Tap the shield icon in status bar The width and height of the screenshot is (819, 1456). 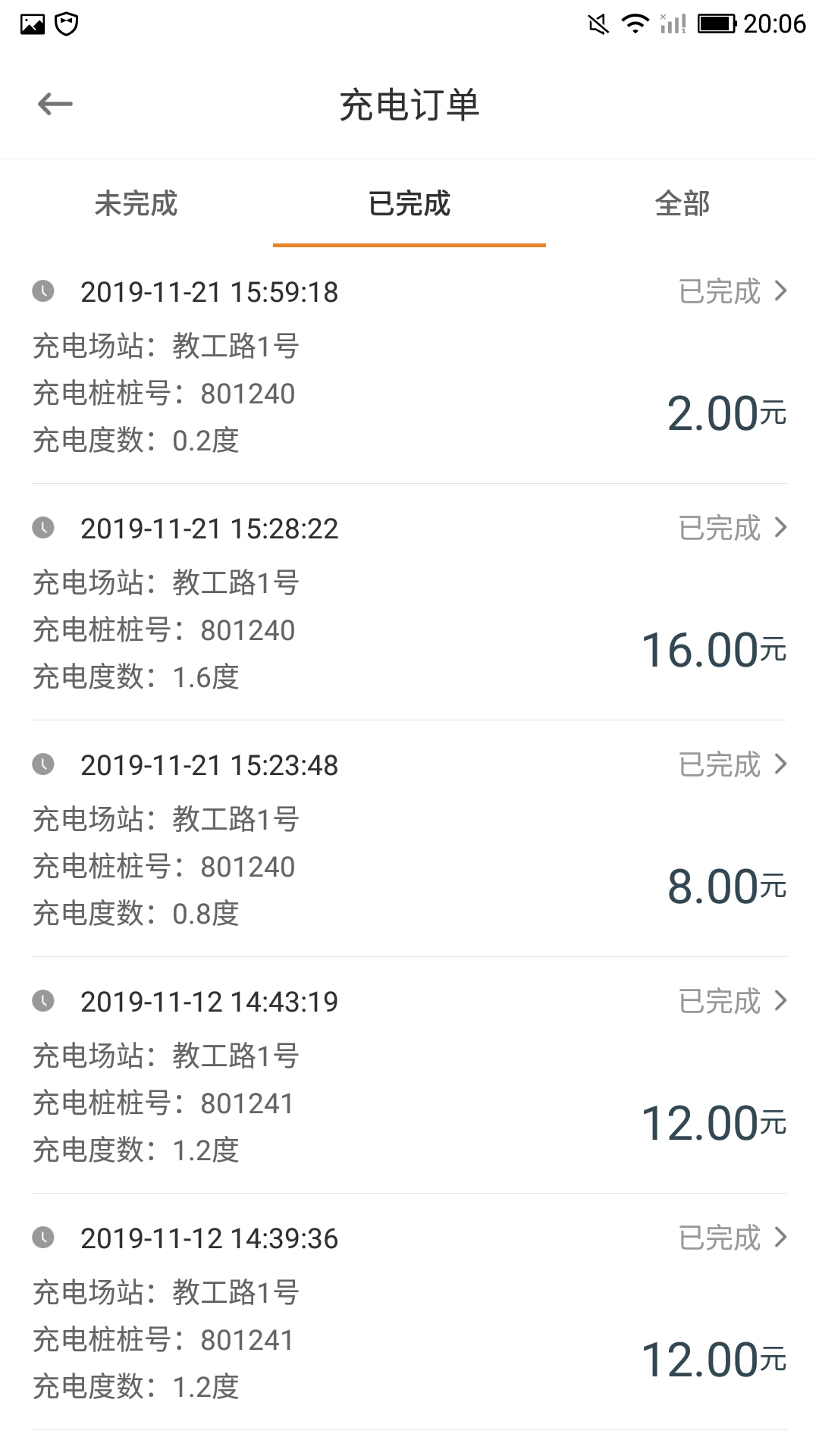(x=64, y=23)
